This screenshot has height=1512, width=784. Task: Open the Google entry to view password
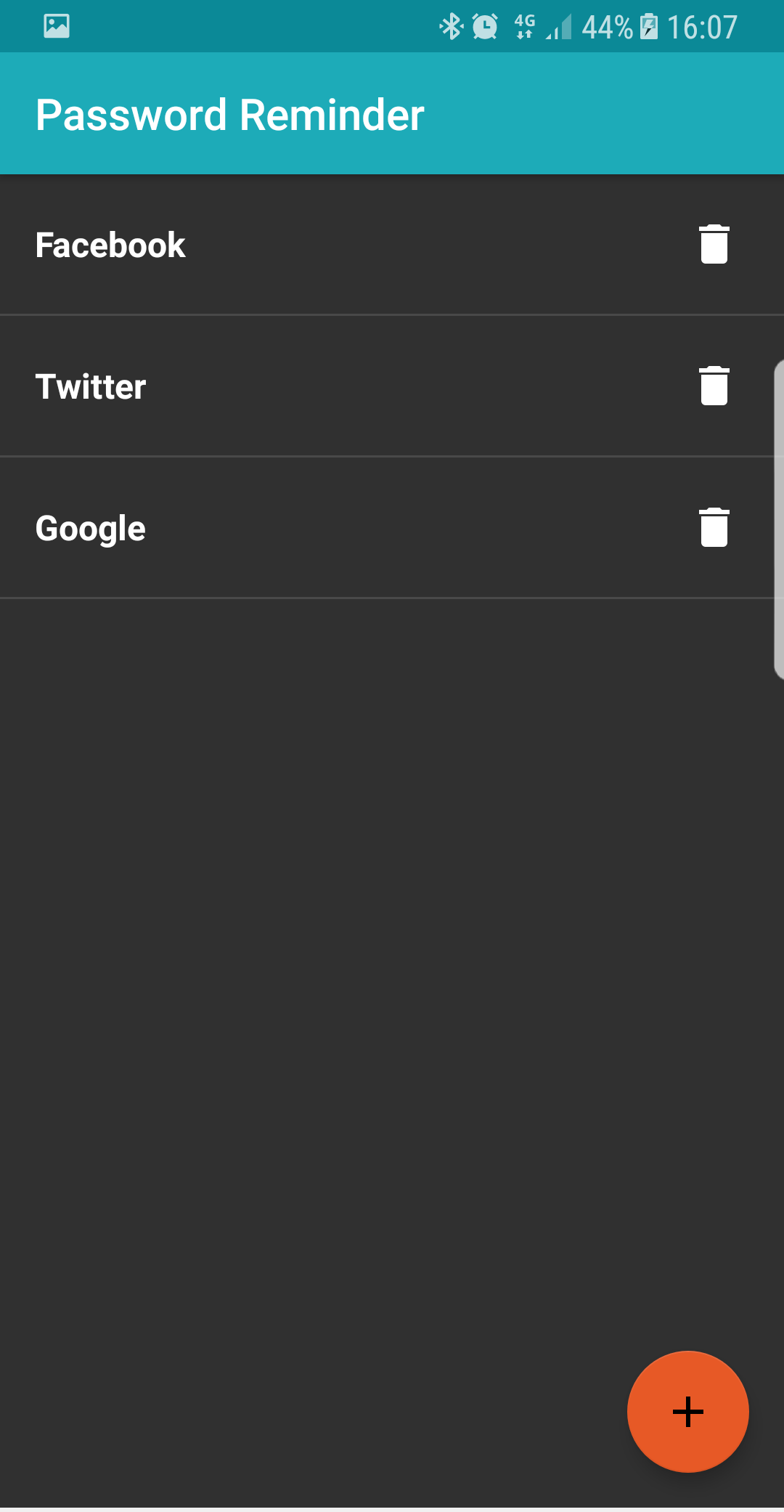(x=290, y=528)
